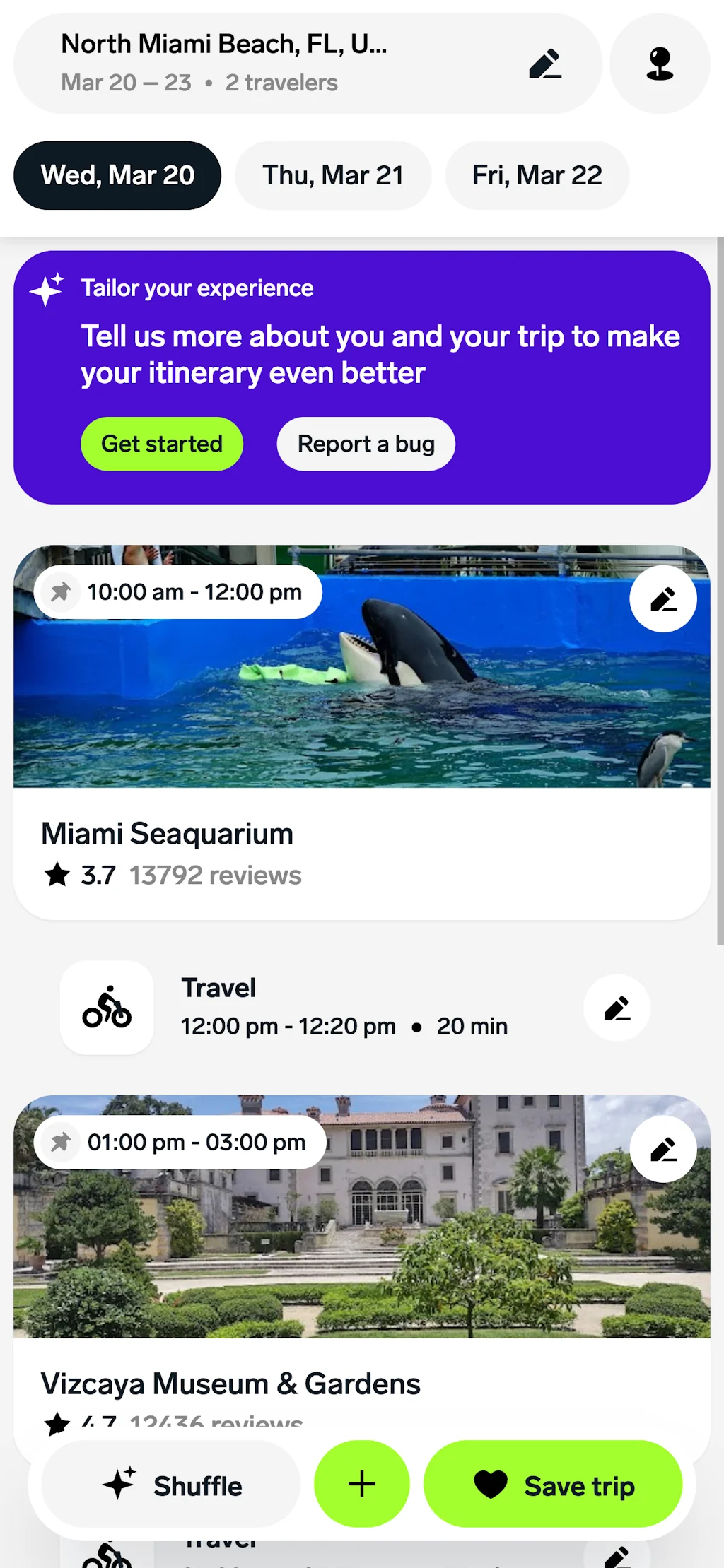
Task: View the 13792 reviews for Miami Seaquarium
Action: [x=215, y=875]
